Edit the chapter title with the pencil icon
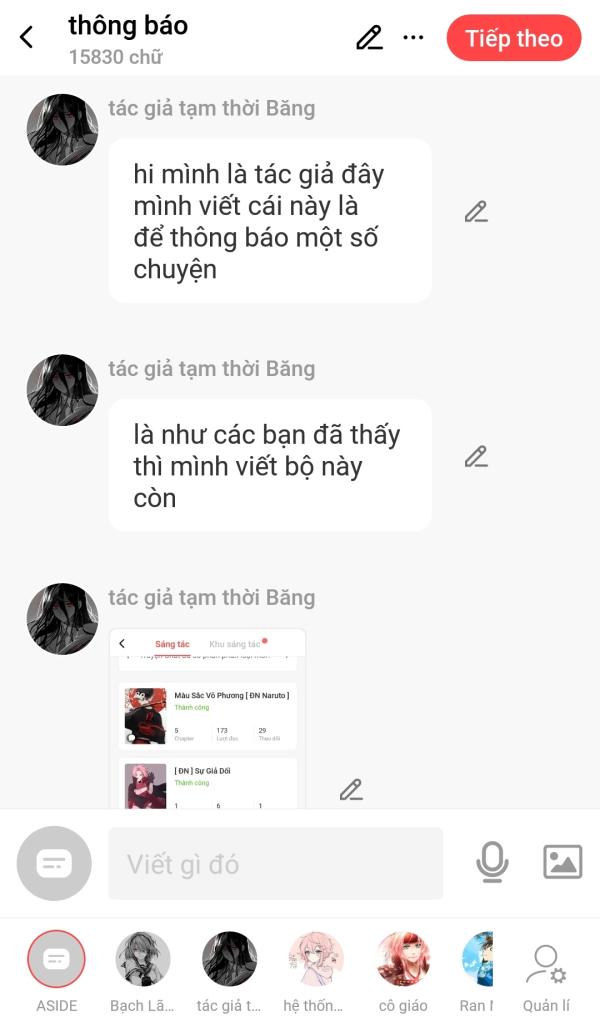 click(x=369, y=37)
